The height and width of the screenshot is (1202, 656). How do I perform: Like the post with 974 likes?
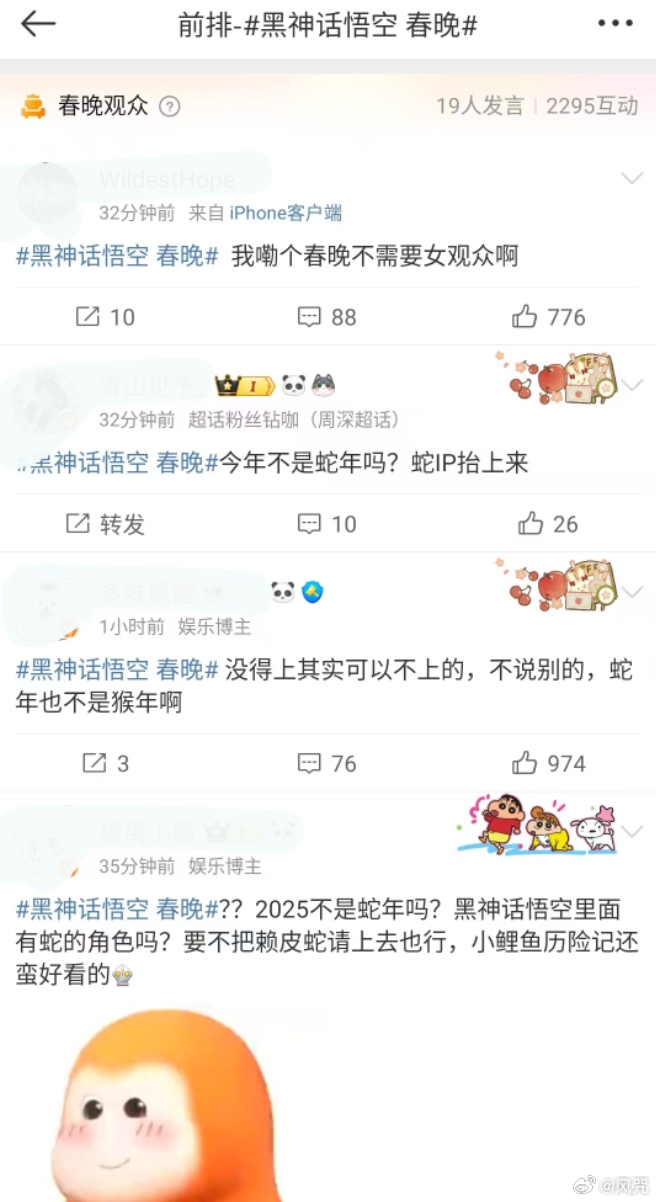548,764
